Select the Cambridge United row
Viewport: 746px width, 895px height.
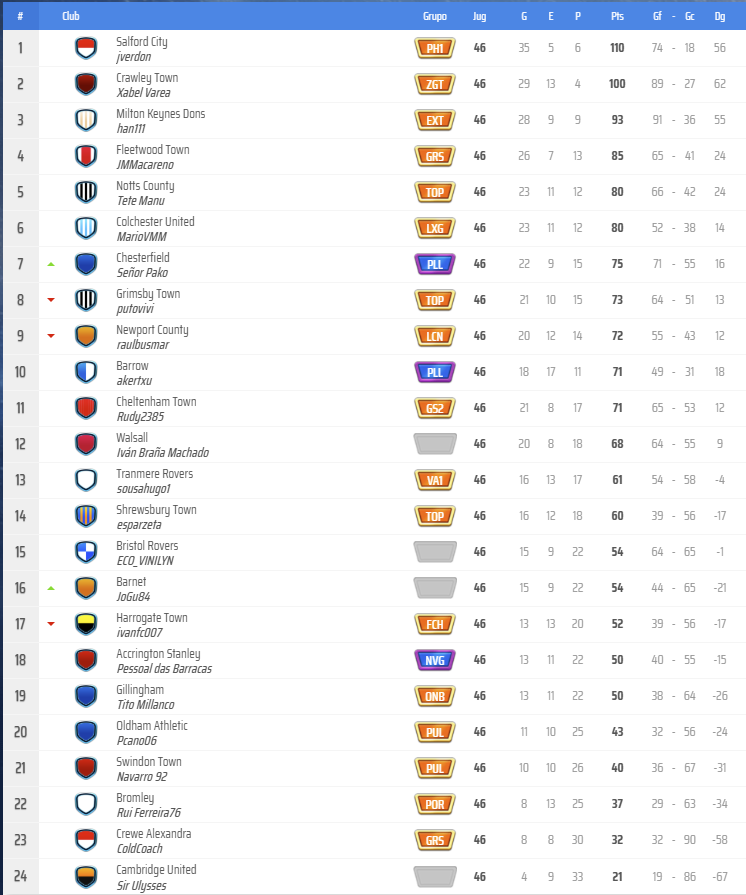(156, 870)
